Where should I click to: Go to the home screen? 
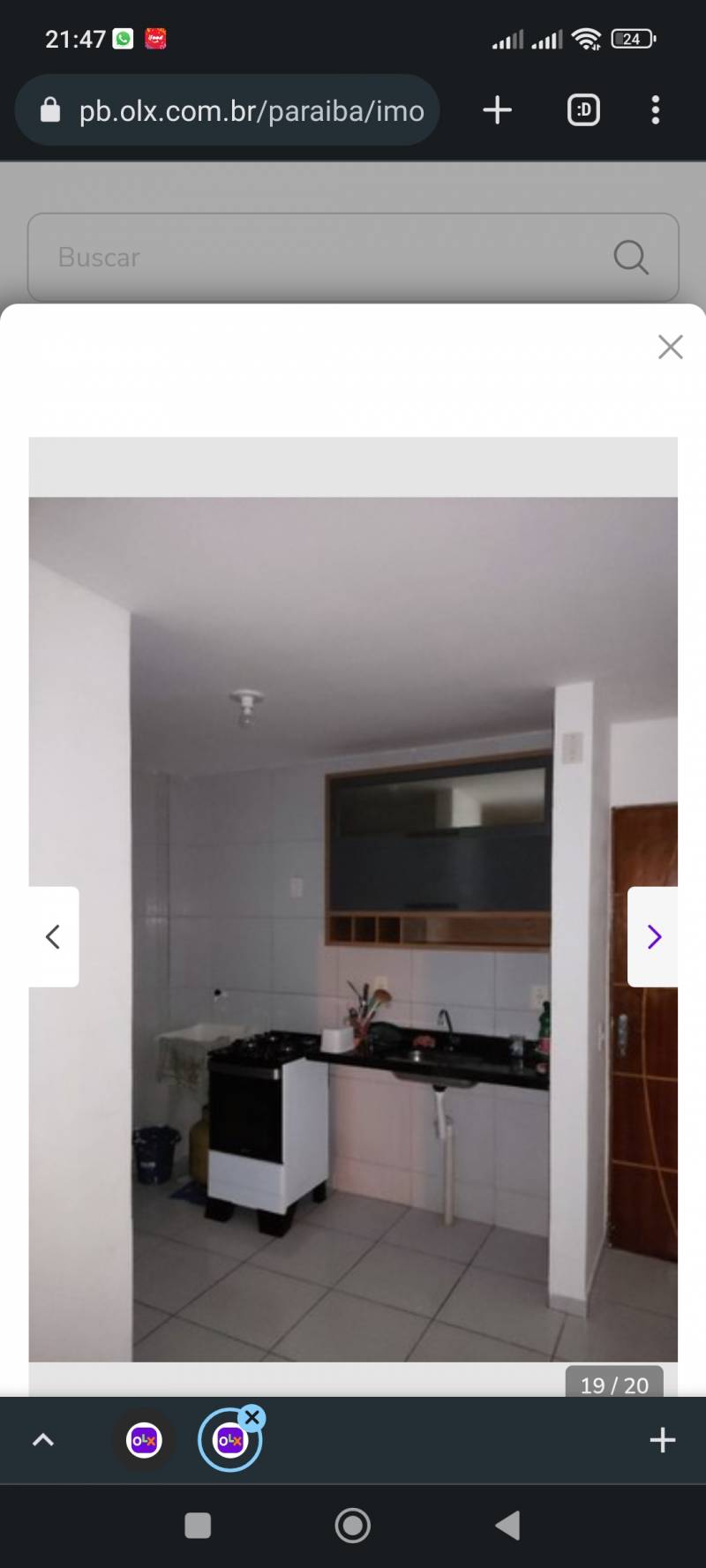click(x=352, y=1526)
